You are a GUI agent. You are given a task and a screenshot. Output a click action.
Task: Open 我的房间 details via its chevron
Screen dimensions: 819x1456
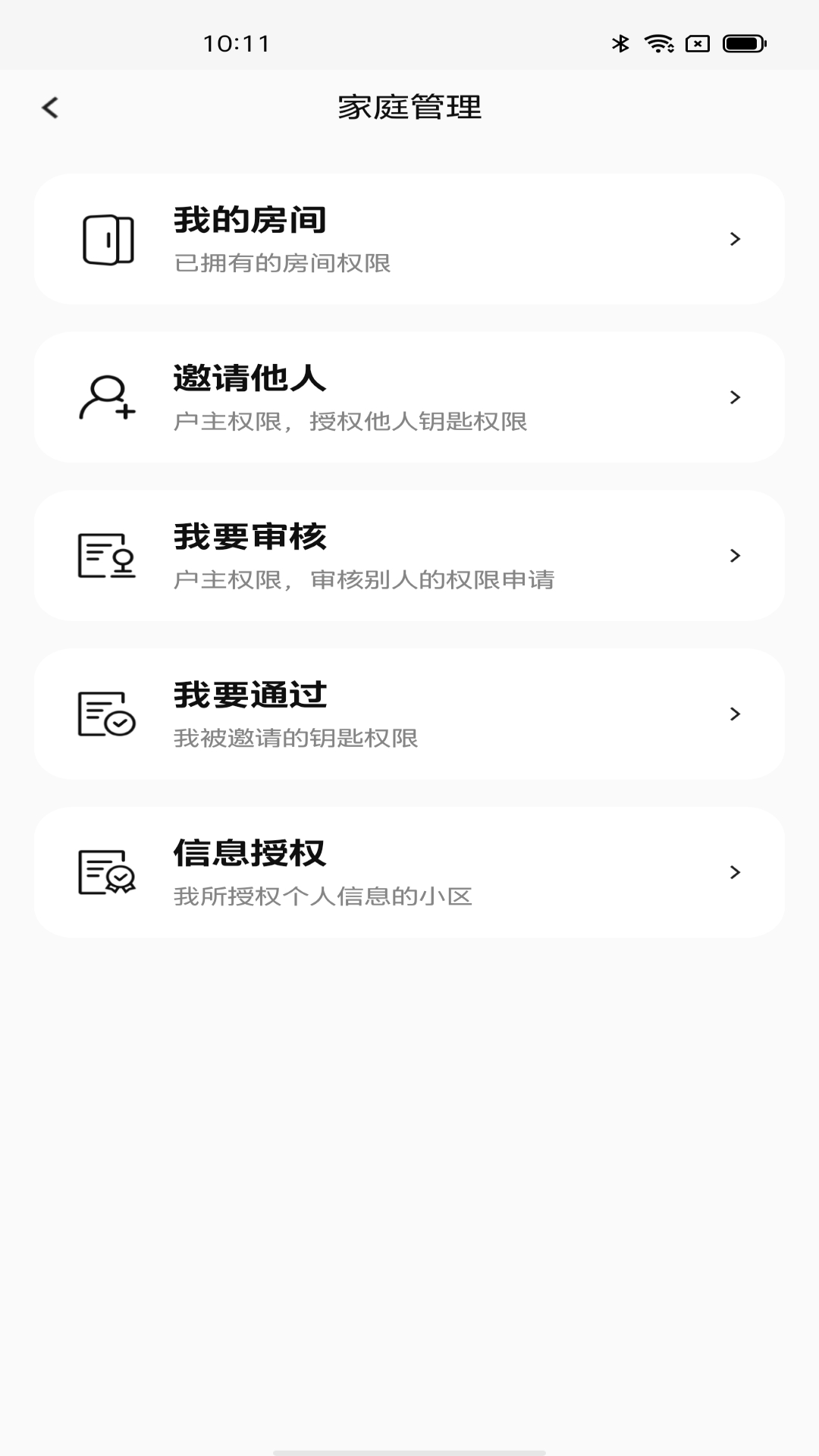coord(734,239)
